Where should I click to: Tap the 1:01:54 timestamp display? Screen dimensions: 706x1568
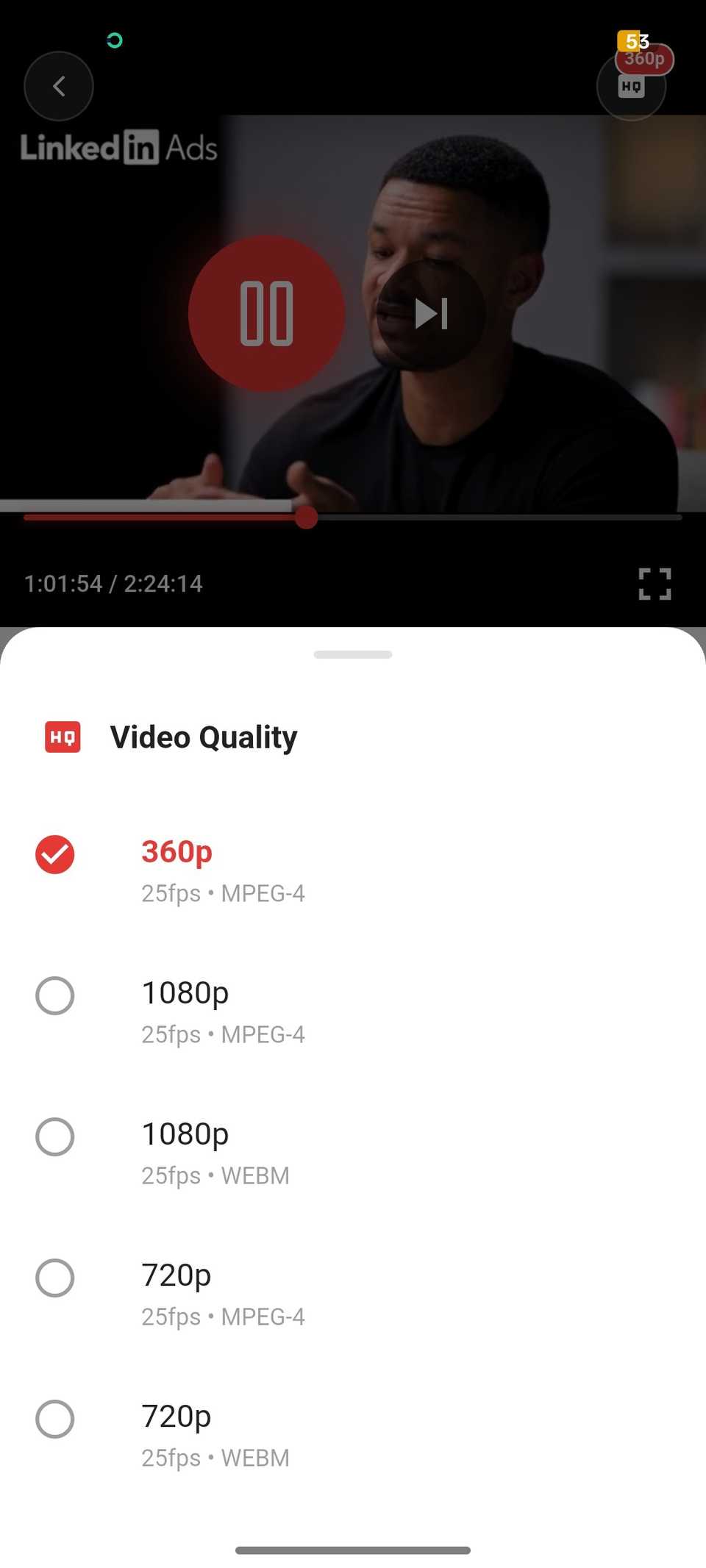click(113, 583)
